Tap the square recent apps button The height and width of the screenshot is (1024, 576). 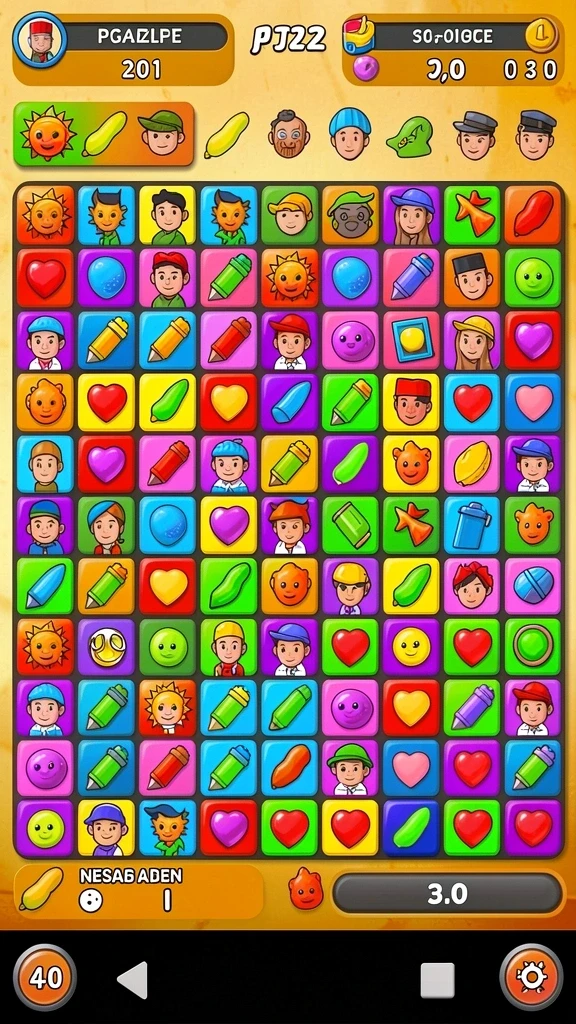click(x=437, y=980)
